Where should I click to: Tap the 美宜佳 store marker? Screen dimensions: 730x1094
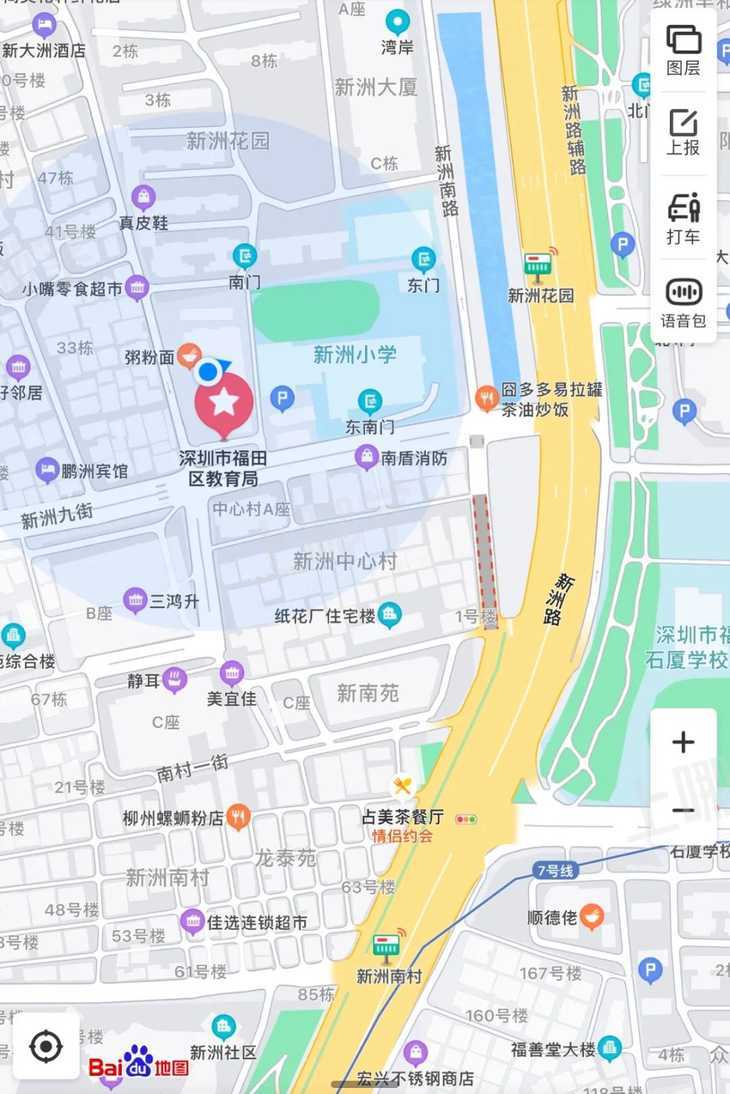[232, 673]
